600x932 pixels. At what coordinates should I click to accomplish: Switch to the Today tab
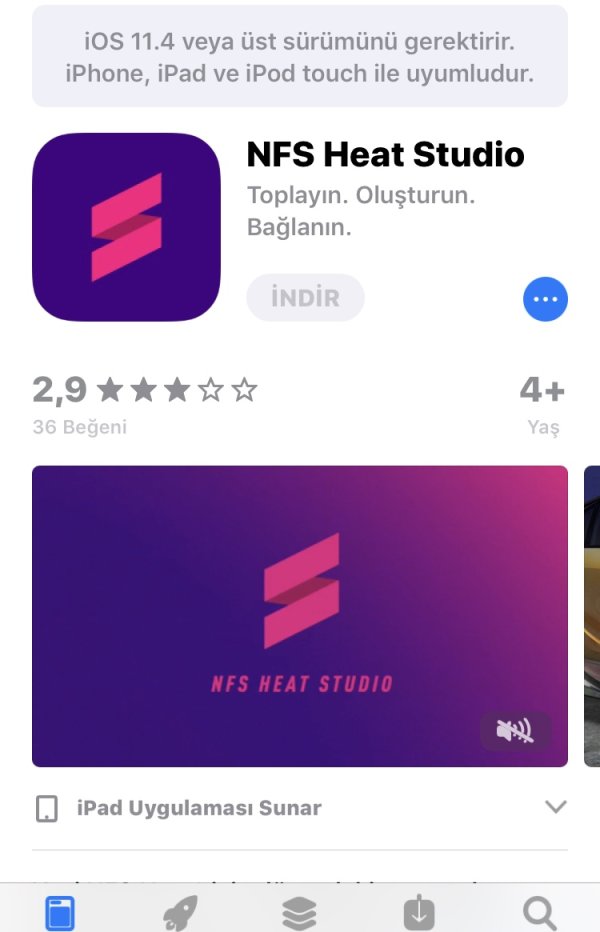[60, 912]
